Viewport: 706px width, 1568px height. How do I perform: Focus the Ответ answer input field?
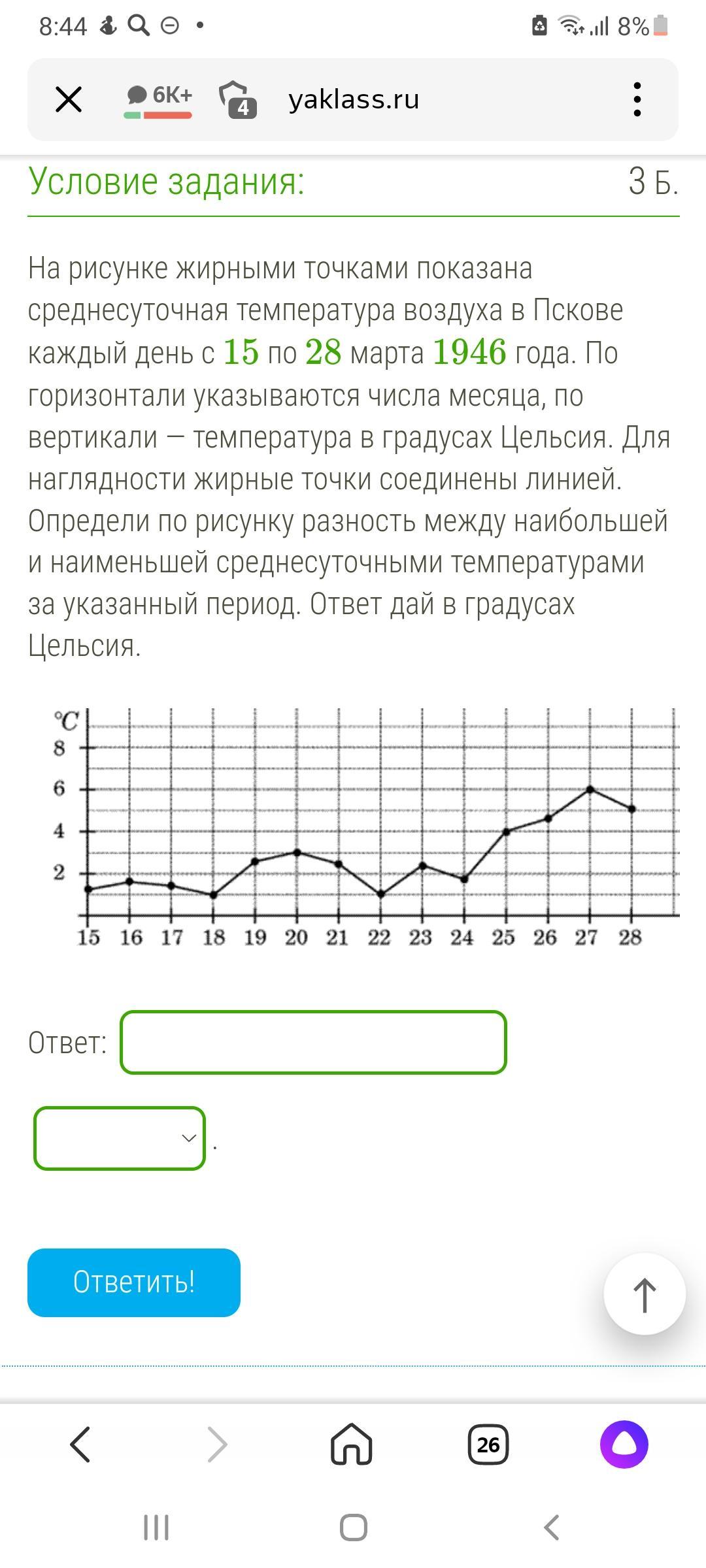[x=313, y=1042]
